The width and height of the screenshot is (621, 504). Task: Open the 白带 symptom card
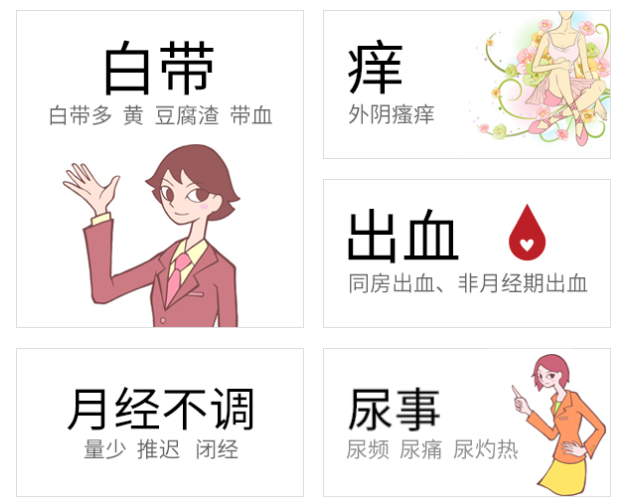tap(160, 170)
